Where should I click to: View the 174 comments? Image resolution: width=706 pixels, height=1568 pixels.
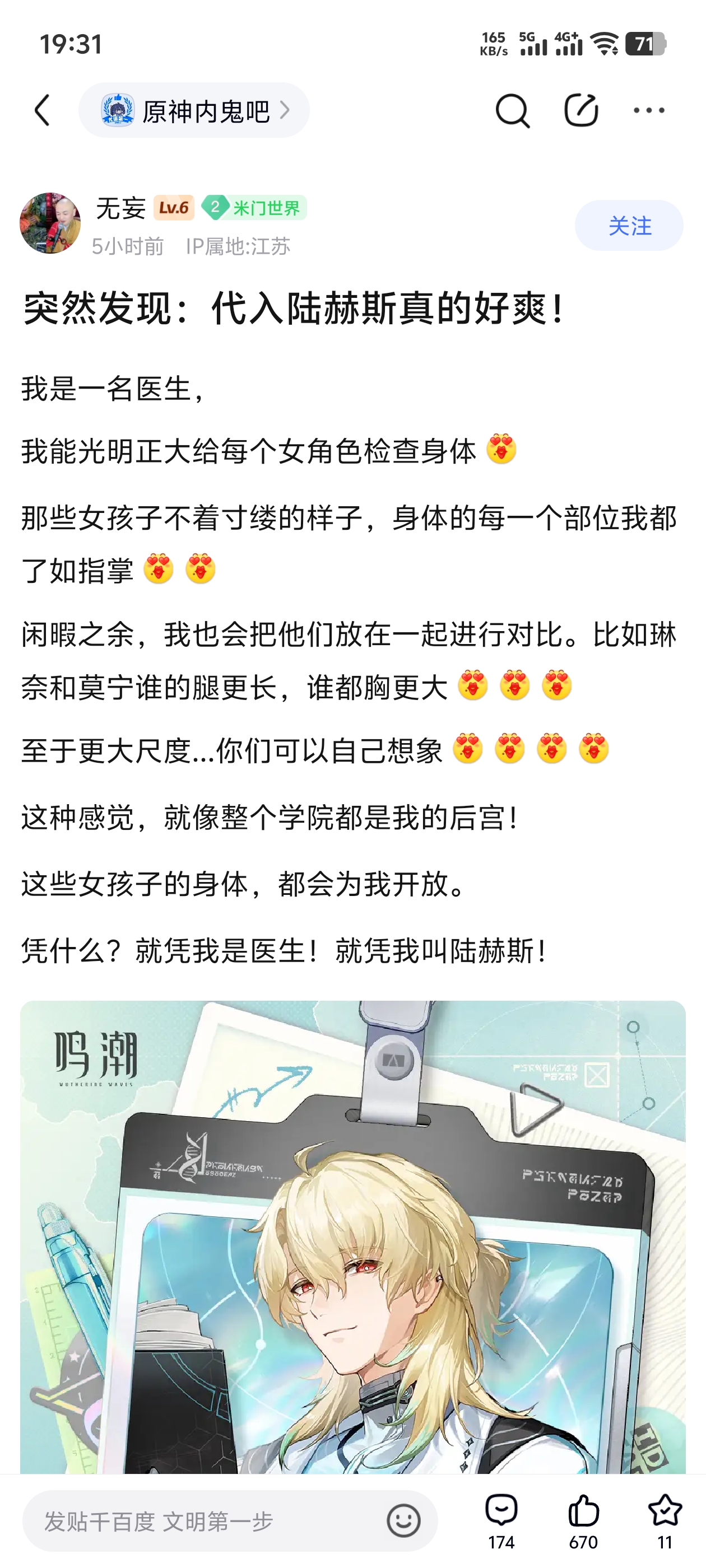coord(501,1520)
